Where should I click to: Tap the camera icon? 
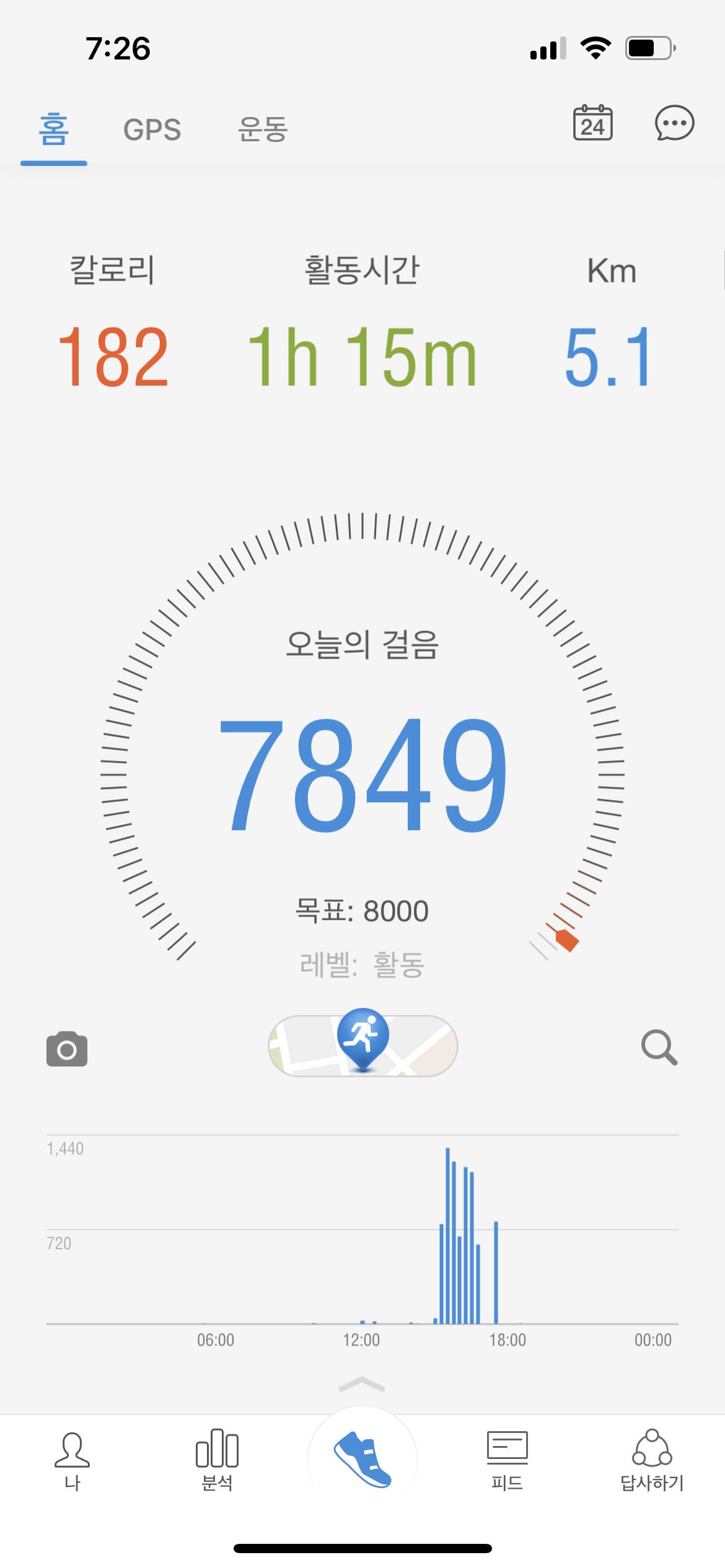pyautogui.click(x=67, y=1048)
